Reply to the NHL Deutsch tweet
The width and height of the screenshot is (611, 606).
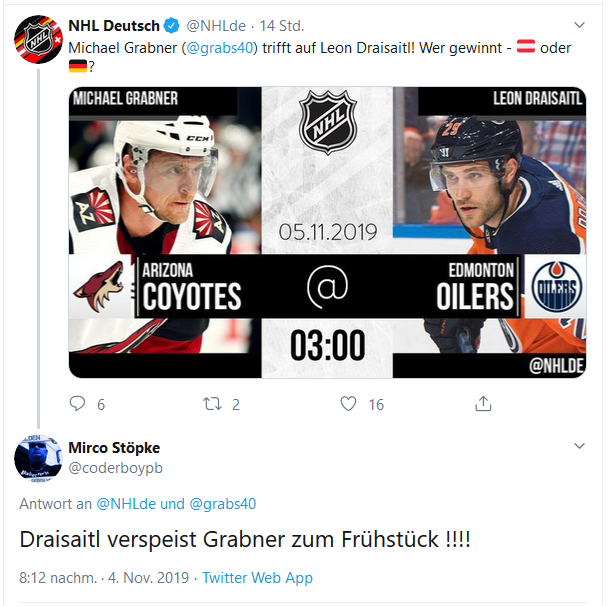[79, 404]
